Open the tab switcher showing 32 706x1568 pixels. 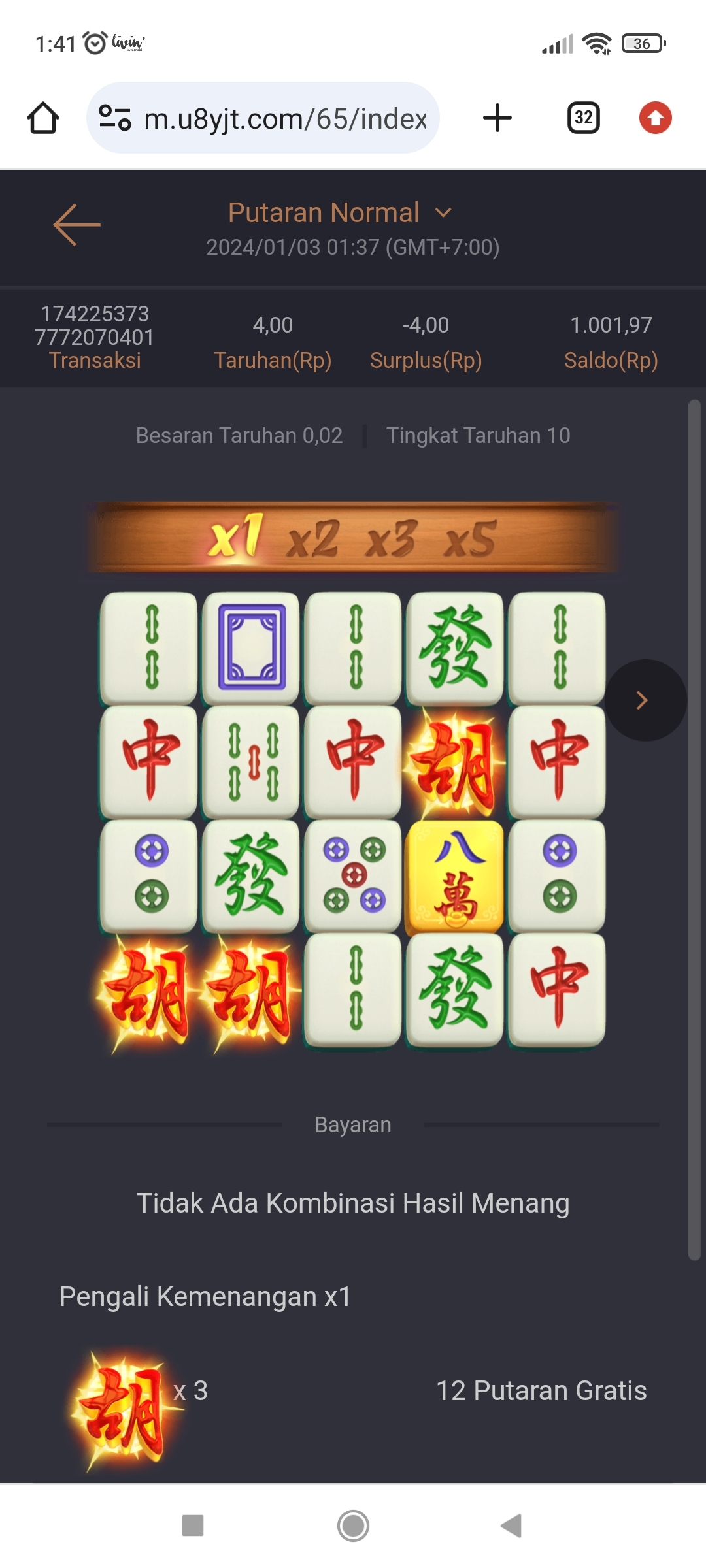pos(583,118)
